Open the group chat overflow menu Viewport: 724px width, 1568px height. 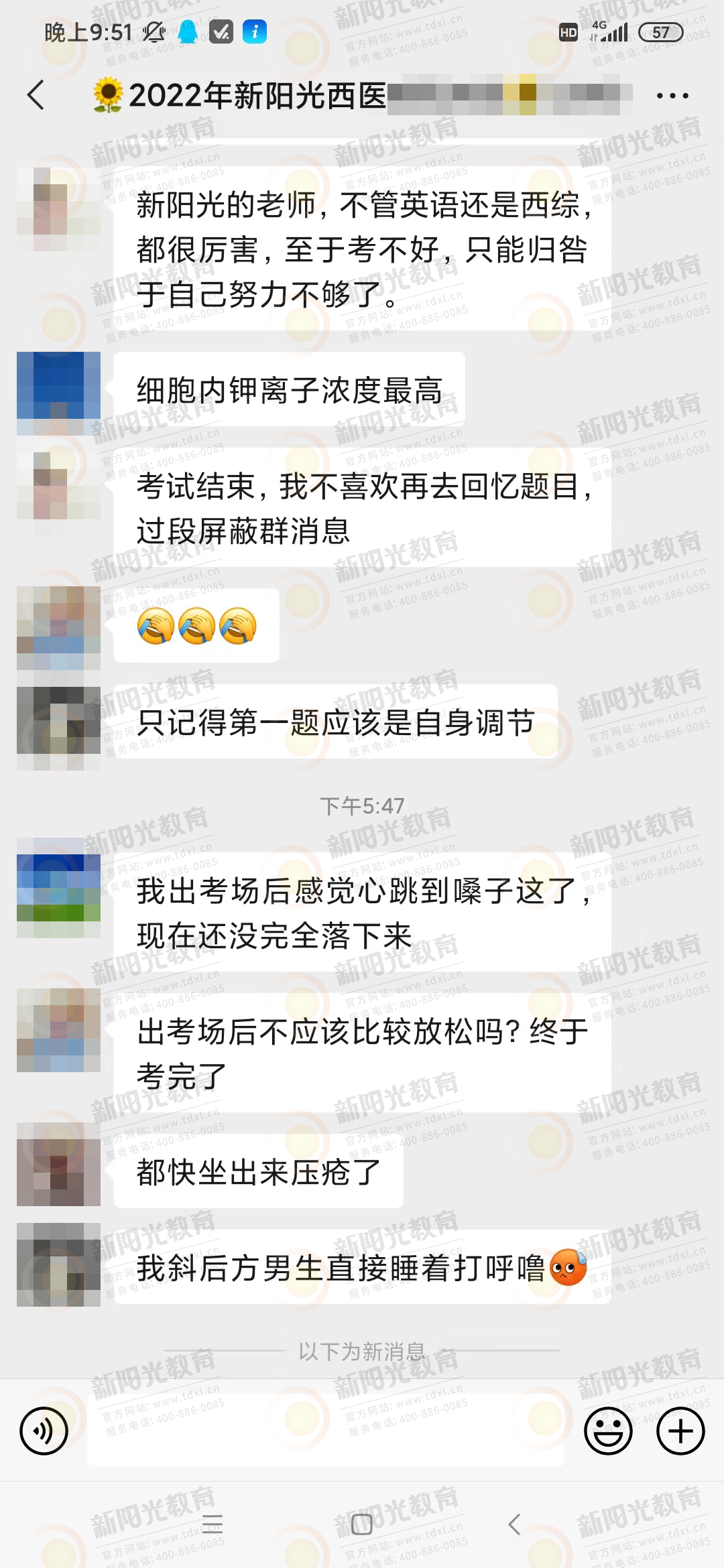point(672,96)
